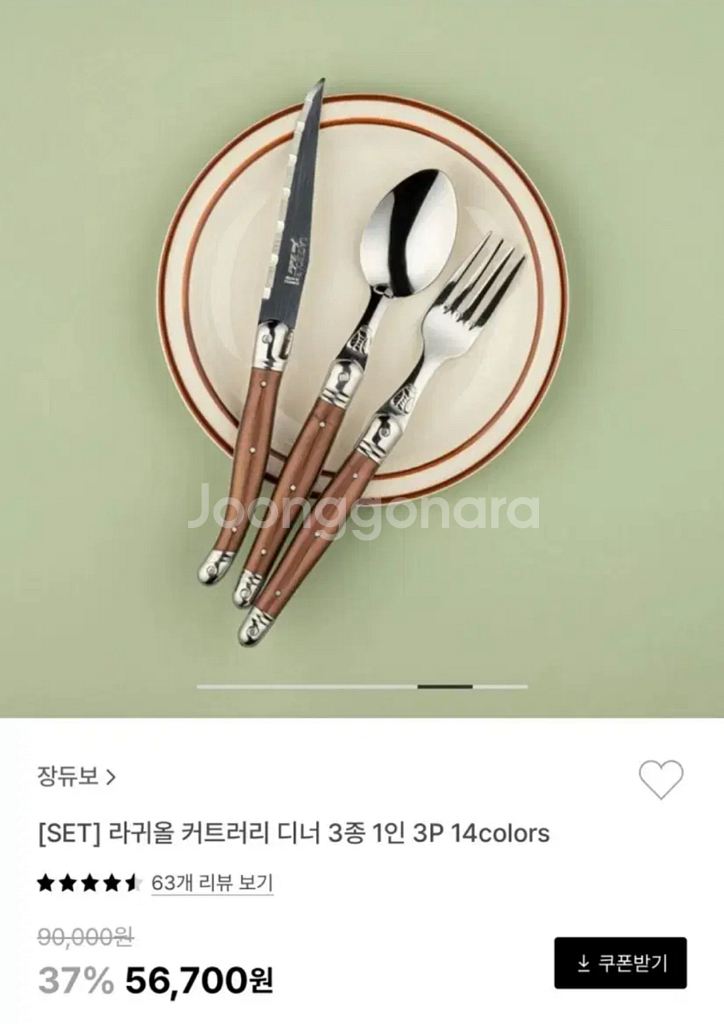Open the 장듀보 brand page

pyautogui.click(x=76, y=776)
